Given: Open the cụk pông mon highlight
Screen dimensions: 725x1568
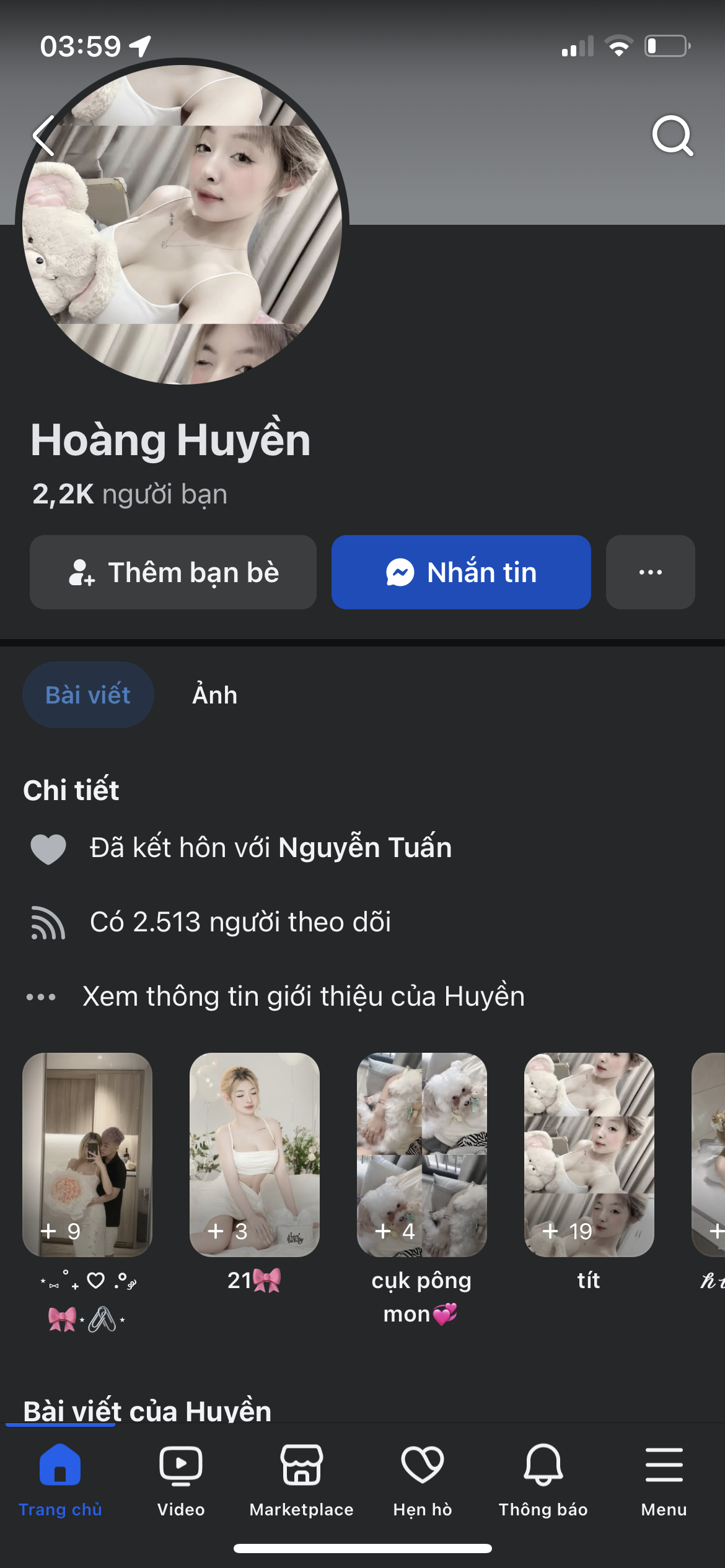Looking at the screenshot, I should (422, 1154).
